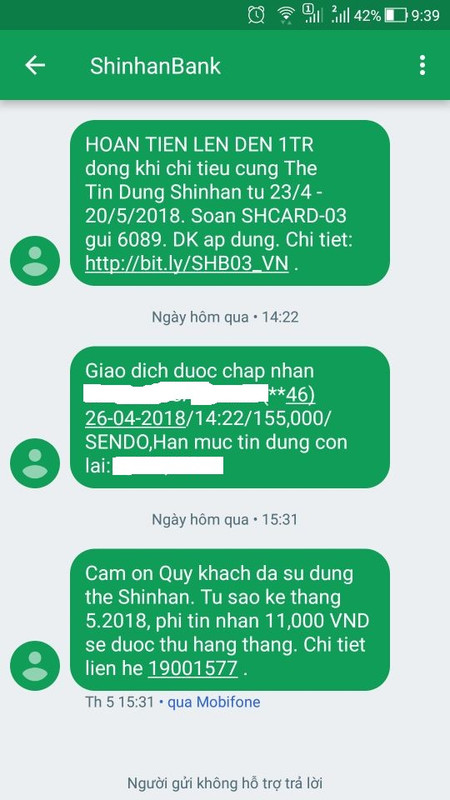The height and width of the screenshot is (800, 450).
Task: Open the bit.ly/SHB03_VN link
Action: [187, 263]
